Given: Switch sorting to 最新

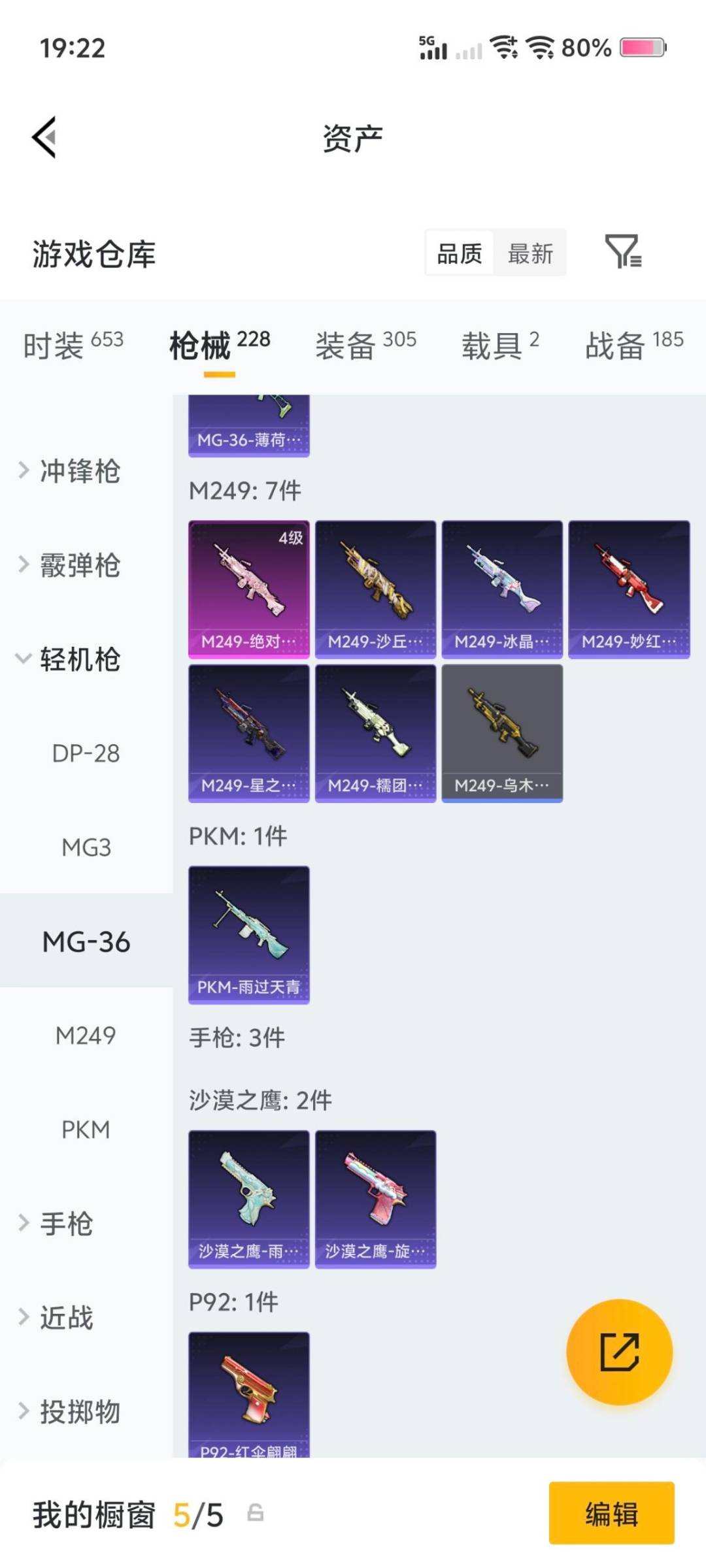Looking at the screenshot, I should [x=531, y=253].
